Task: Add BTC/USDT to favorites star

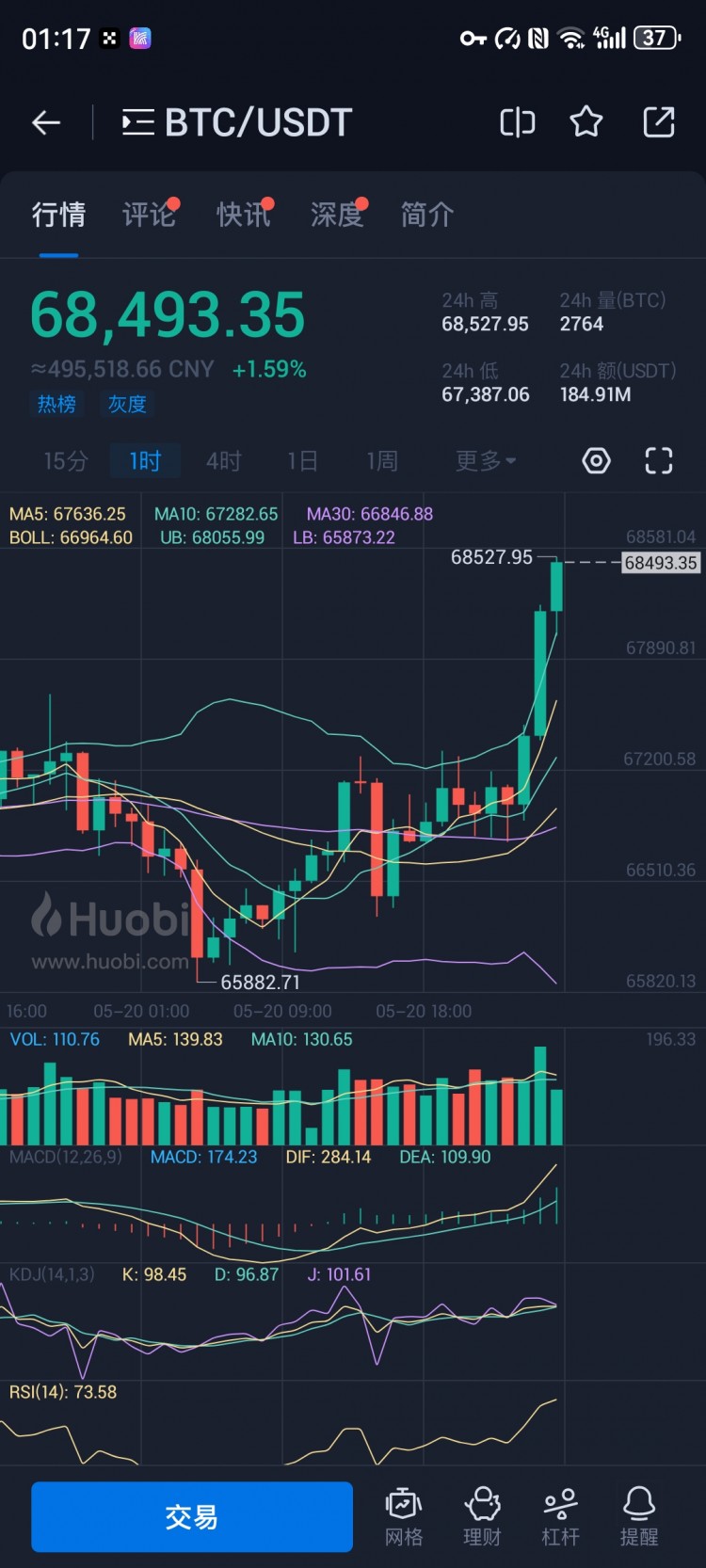Action: point(586,122)
